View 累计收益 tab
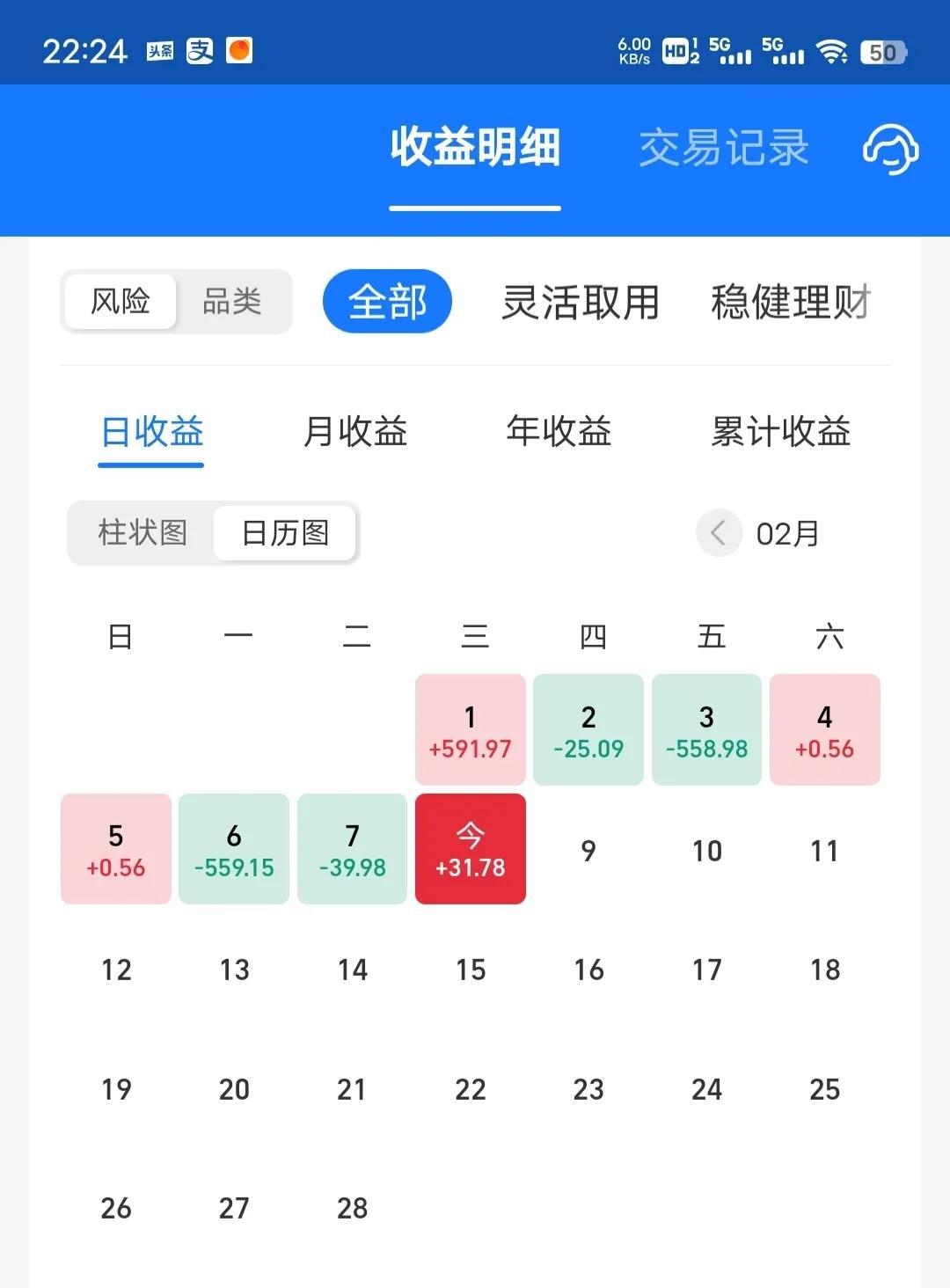The width and height of the screenshot is (950, 1288). [780, 432]
